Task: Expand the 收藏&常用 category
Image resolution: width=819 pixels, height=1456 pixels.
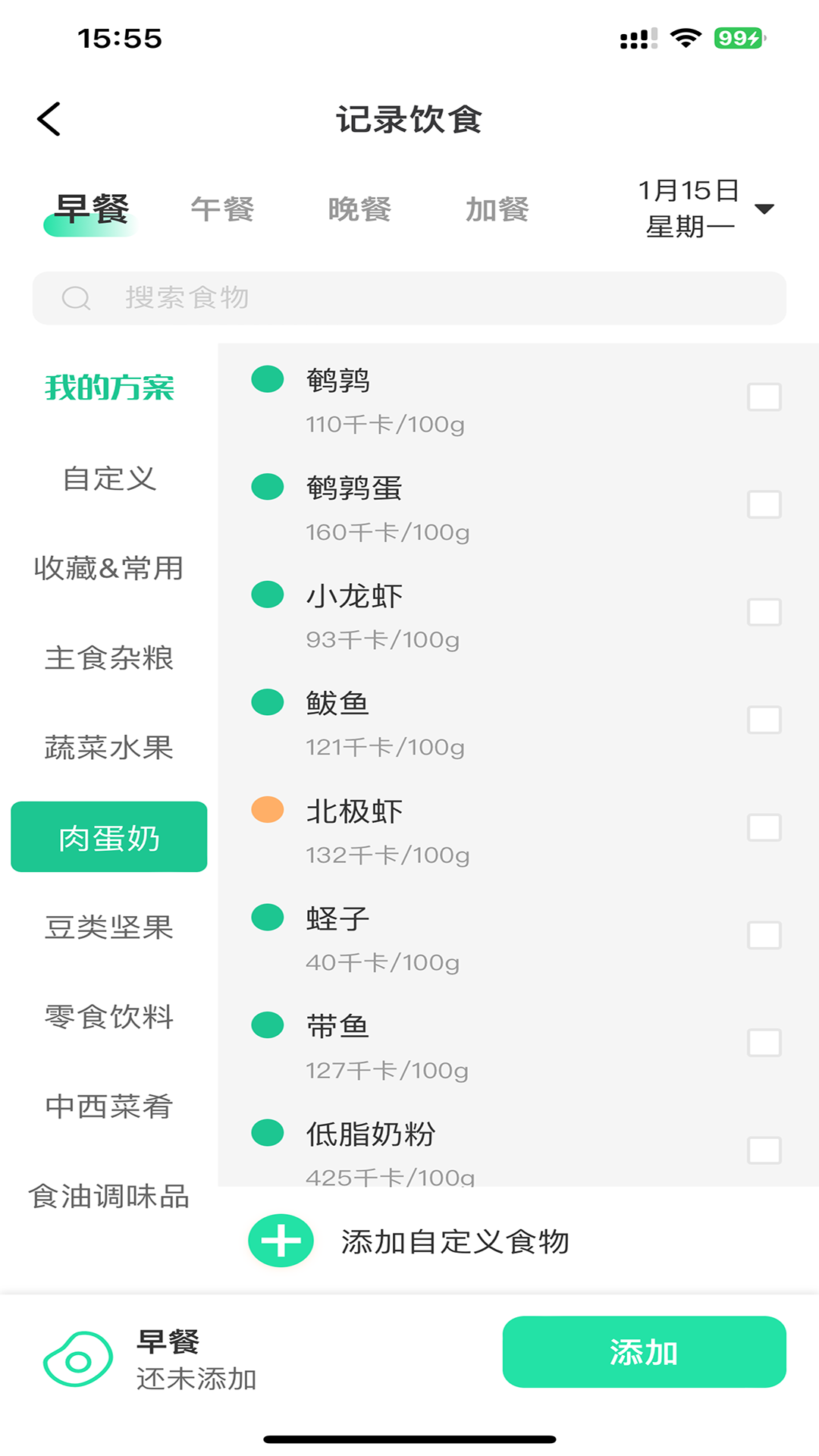Action: [108, 569]
